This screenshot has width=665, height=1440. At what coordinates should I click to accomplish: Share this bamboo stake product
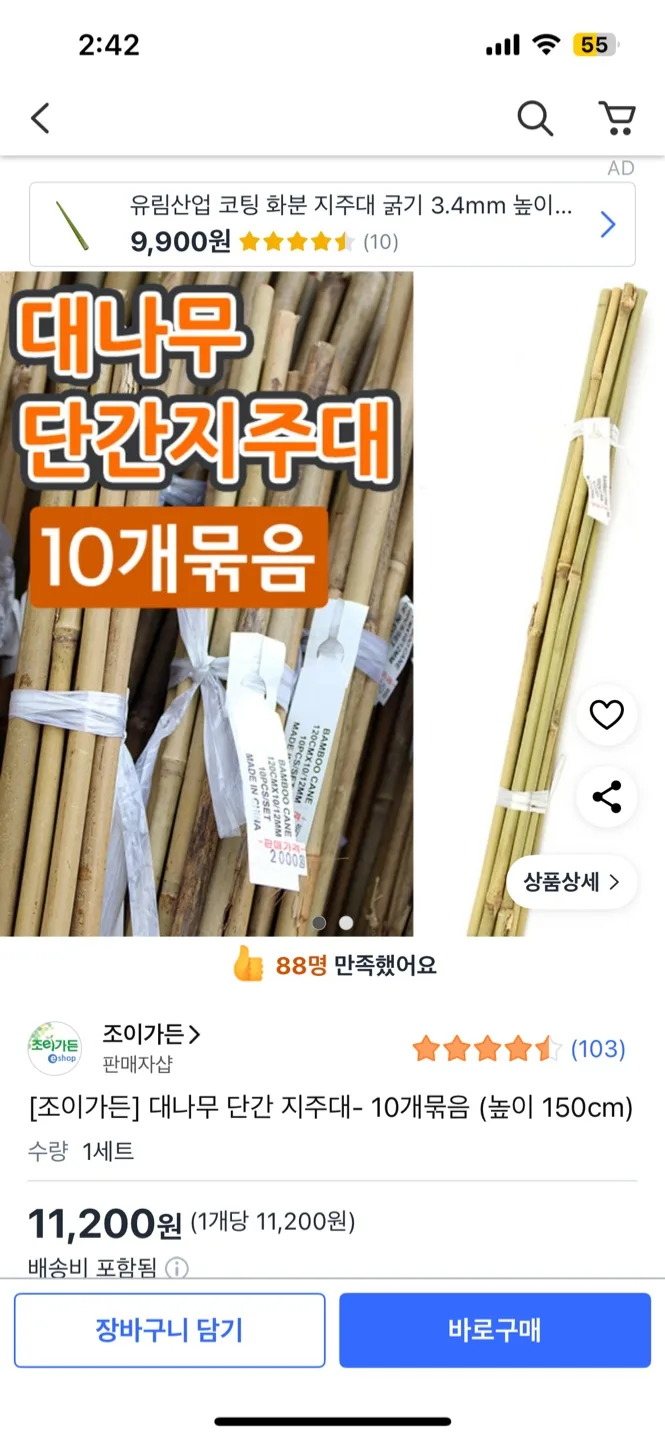tap(607, 797)
